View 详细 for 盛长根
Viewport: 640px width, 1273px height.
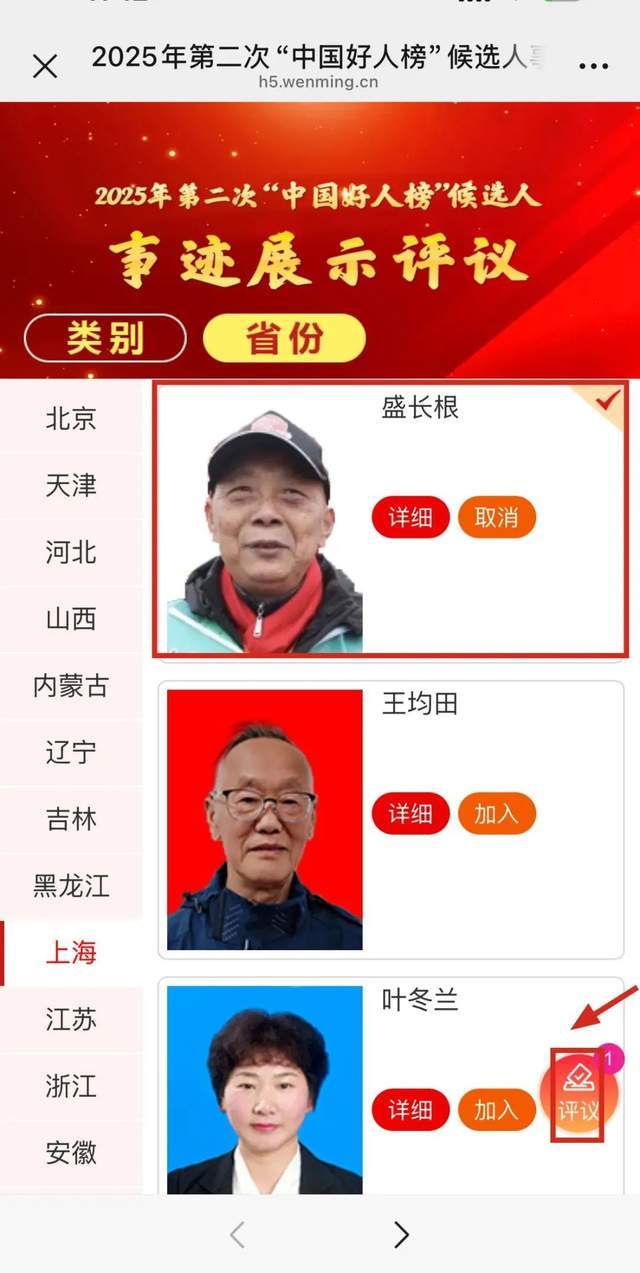point(410,517)
